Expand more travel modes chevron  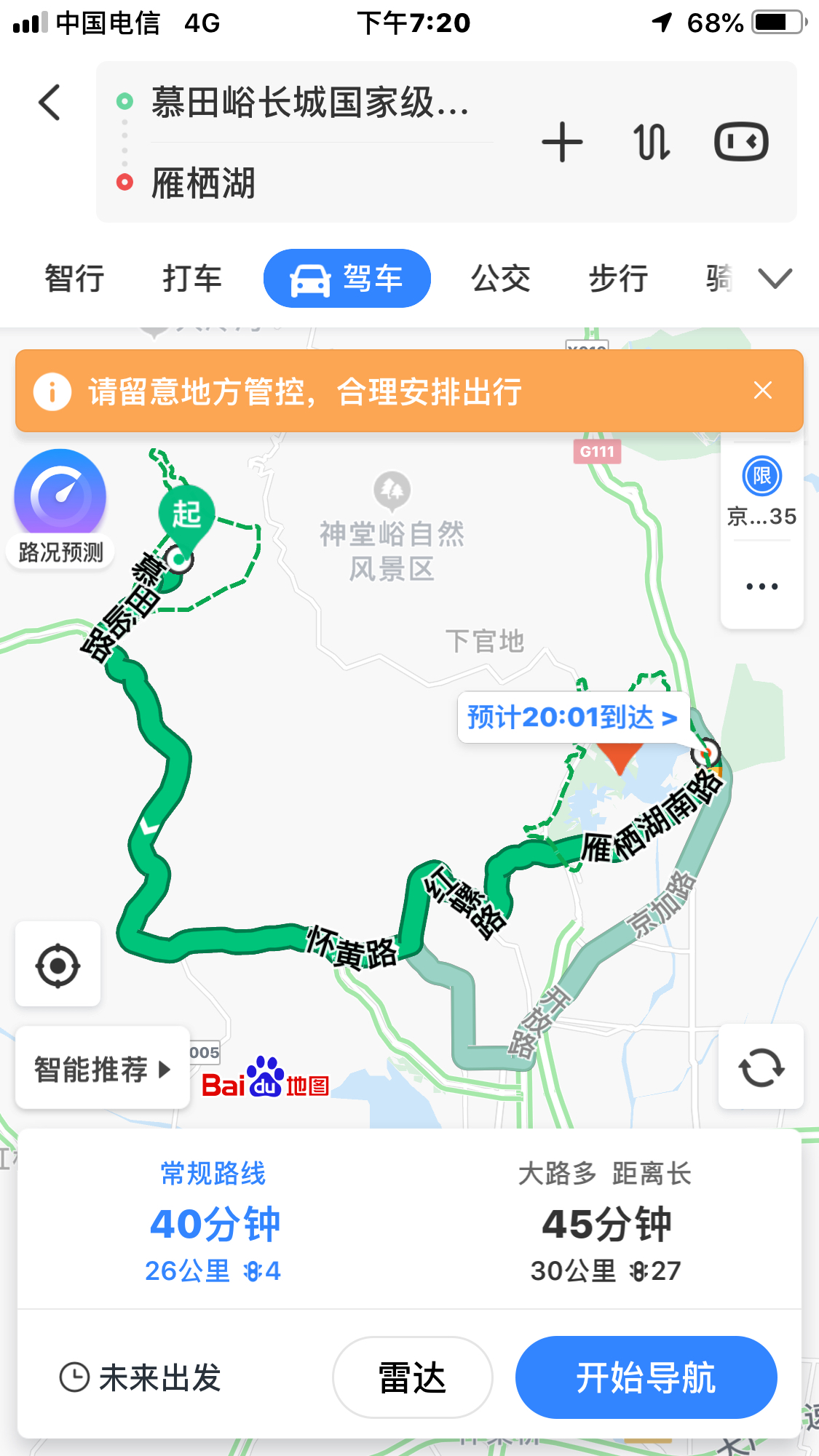pos(775,279)
